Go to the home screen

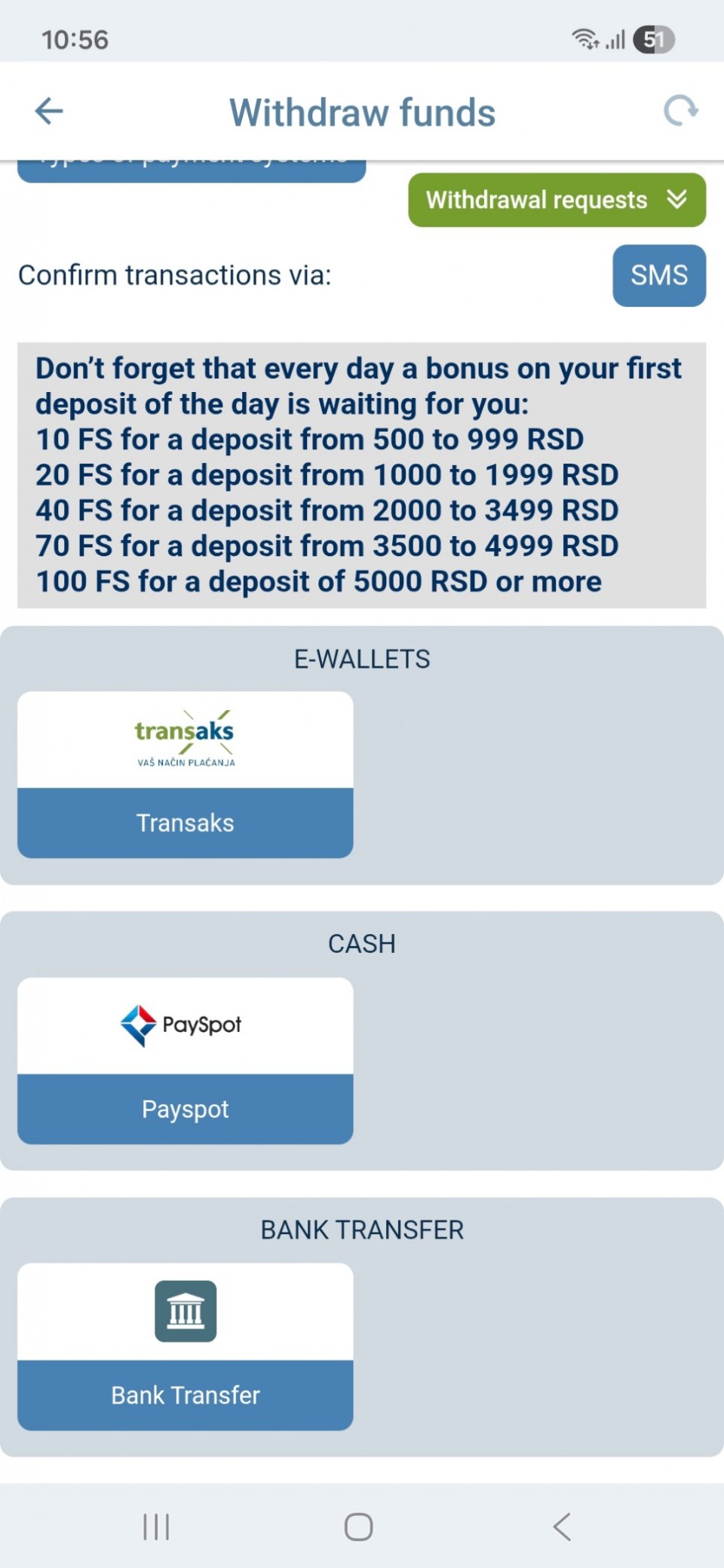point(358,1527)
